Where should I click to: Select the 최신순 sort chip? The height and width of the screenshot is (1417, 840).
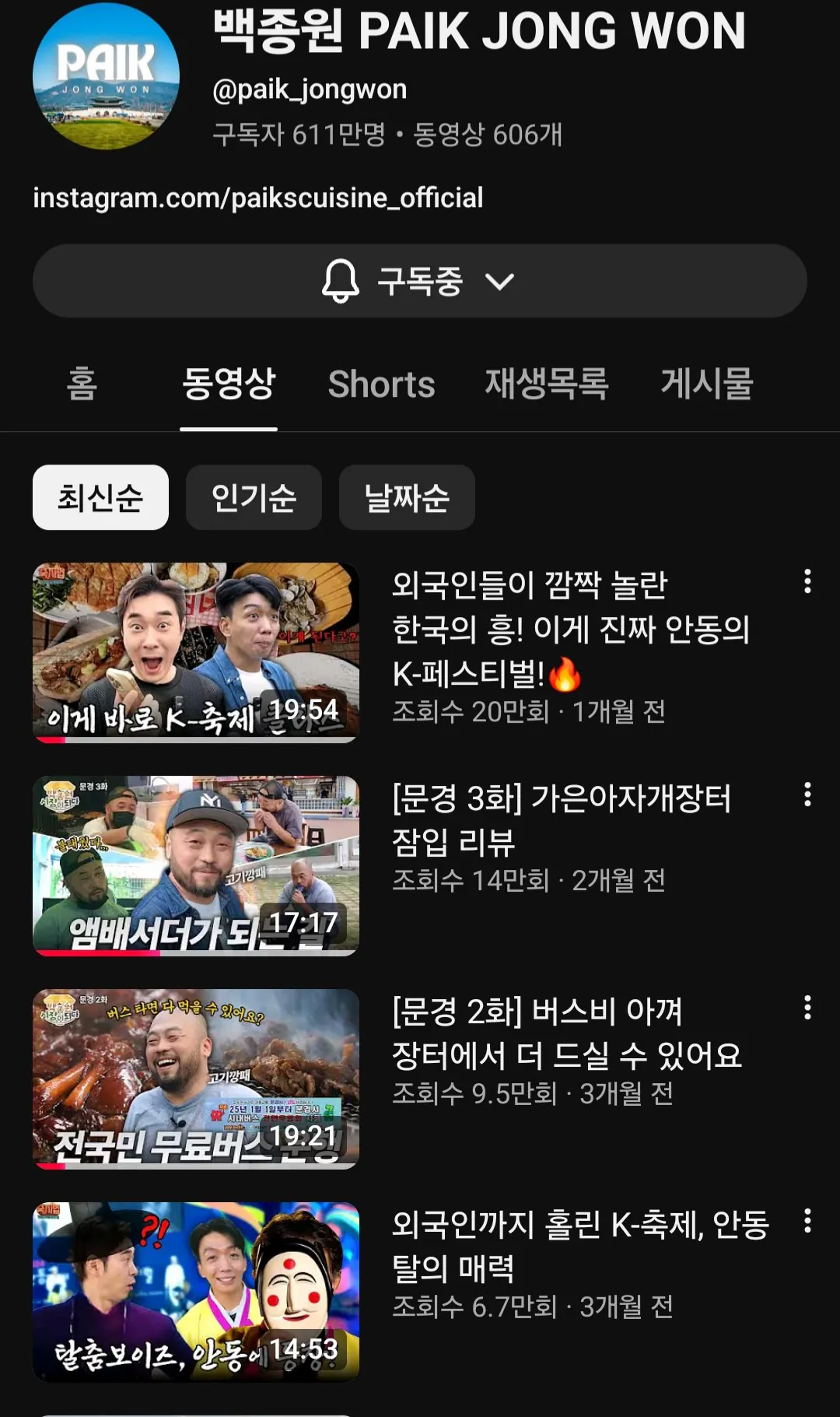100,498
